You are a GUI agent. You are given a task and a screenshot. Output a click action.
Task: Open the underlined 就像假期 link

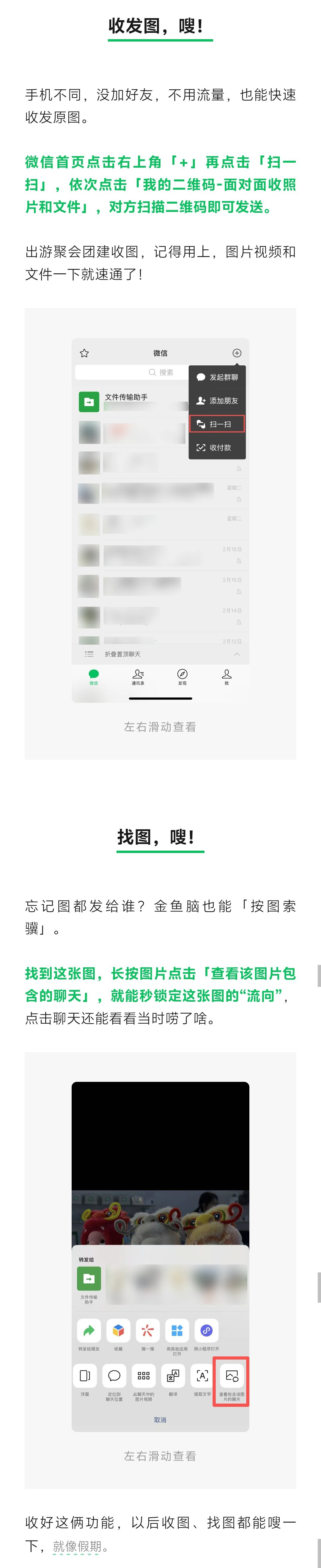tap(77, 1545)
